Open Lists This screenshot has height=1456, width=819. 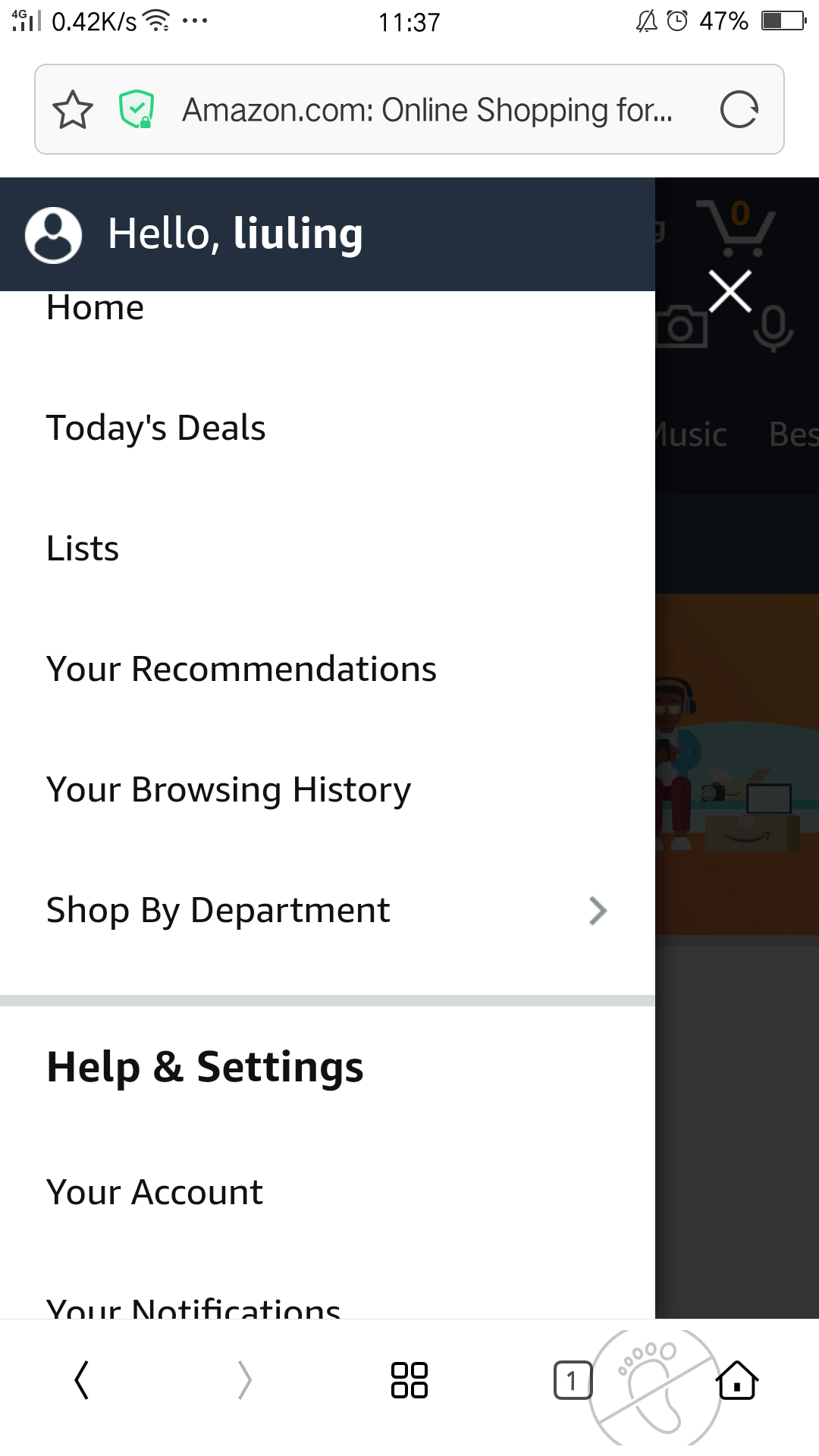click(x=328, y=548)
